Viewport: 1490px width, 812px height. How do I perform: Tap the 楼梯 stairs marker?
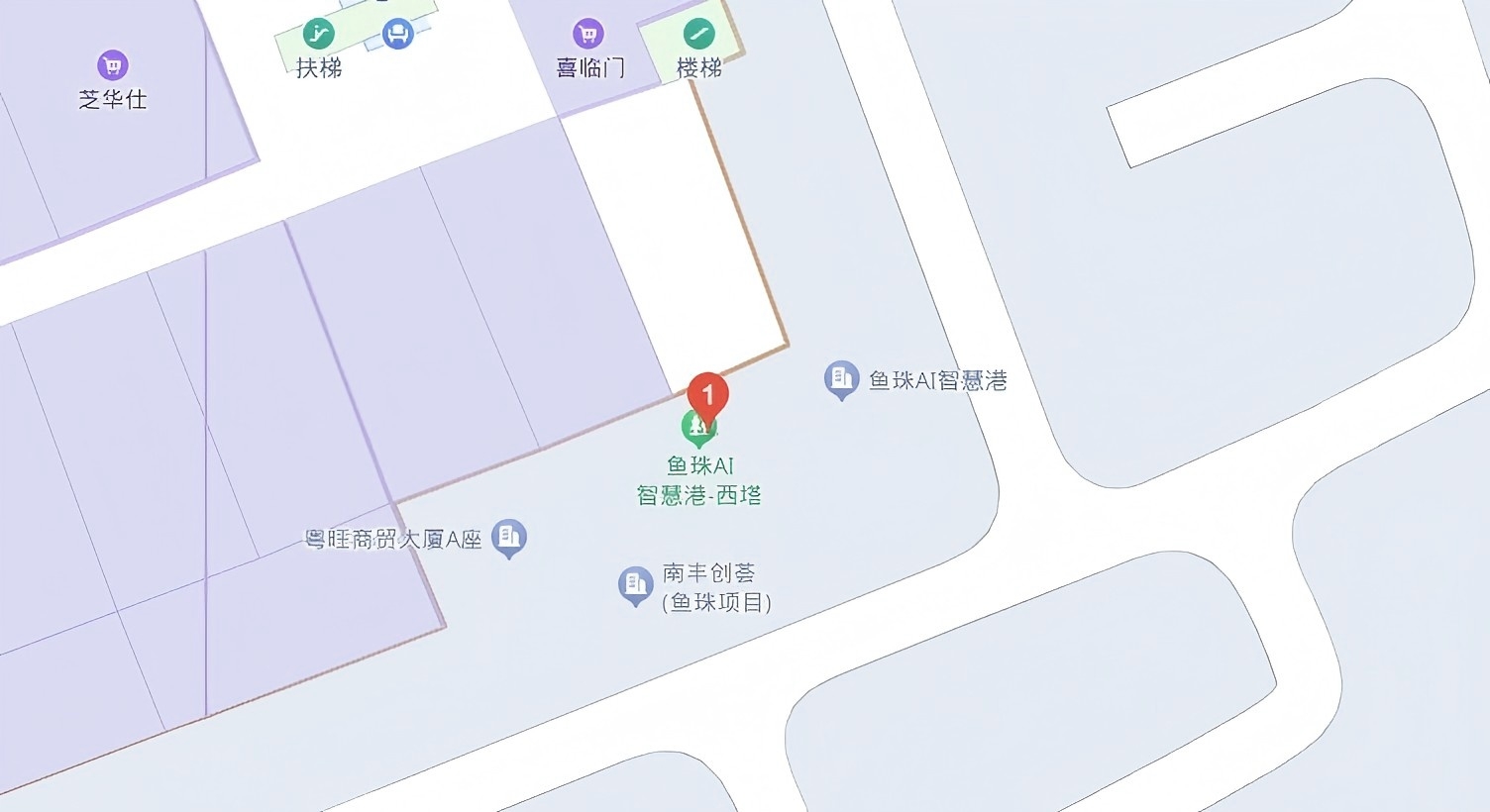(698, 35)
